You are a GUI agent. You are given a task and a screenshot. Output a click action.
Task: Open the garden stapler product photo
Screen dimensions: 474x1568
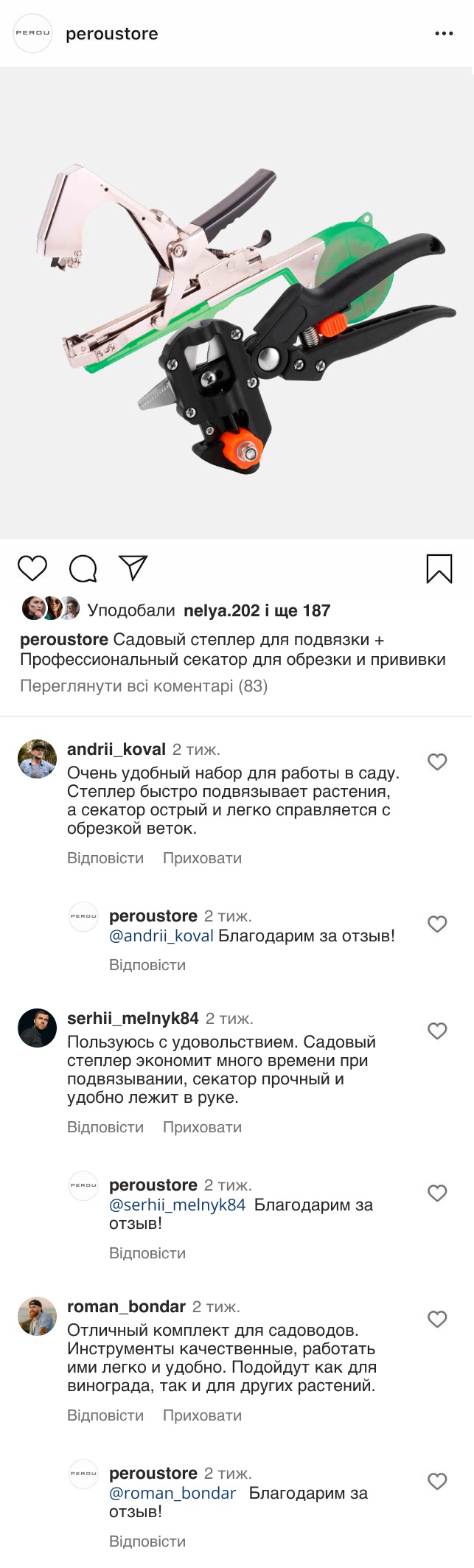tap(237, 303)
